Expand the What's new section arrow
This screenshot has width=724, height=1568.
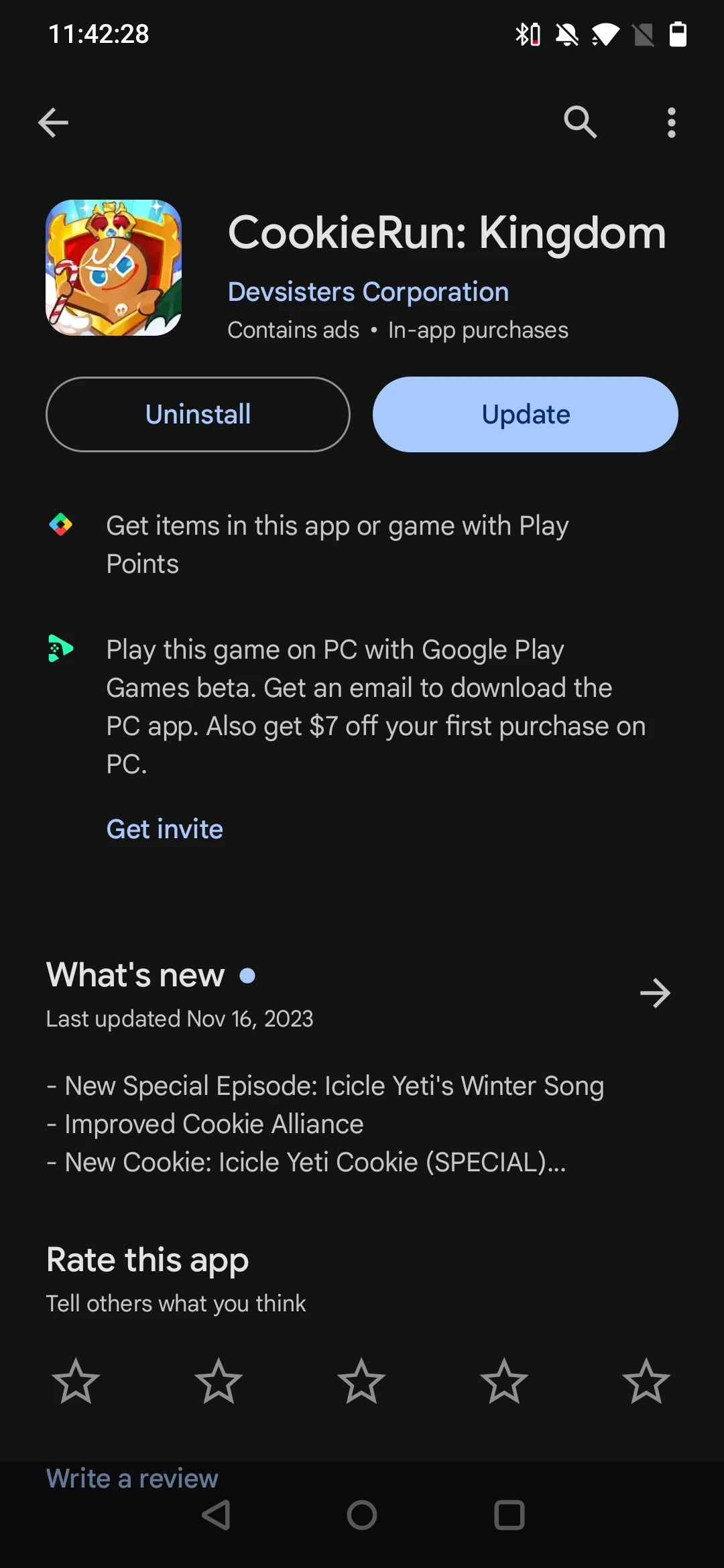[x=655, y=993]
